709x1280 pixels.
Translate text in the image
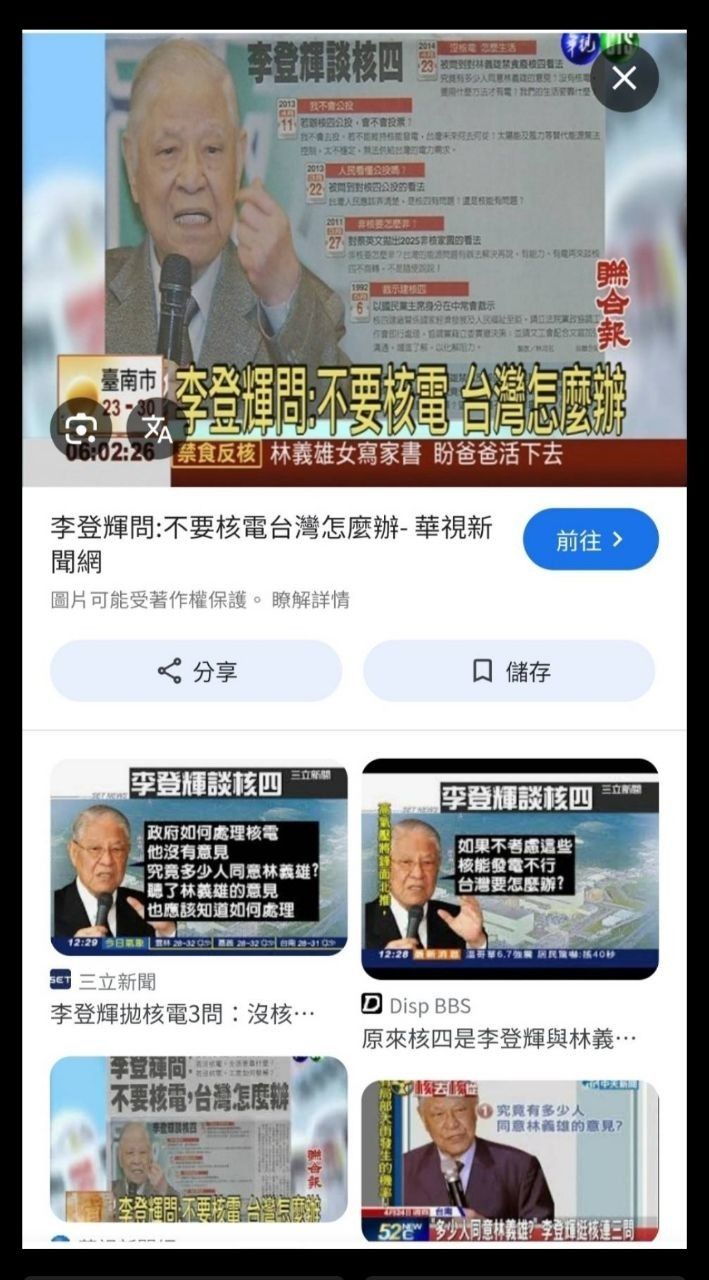(157, 429)
